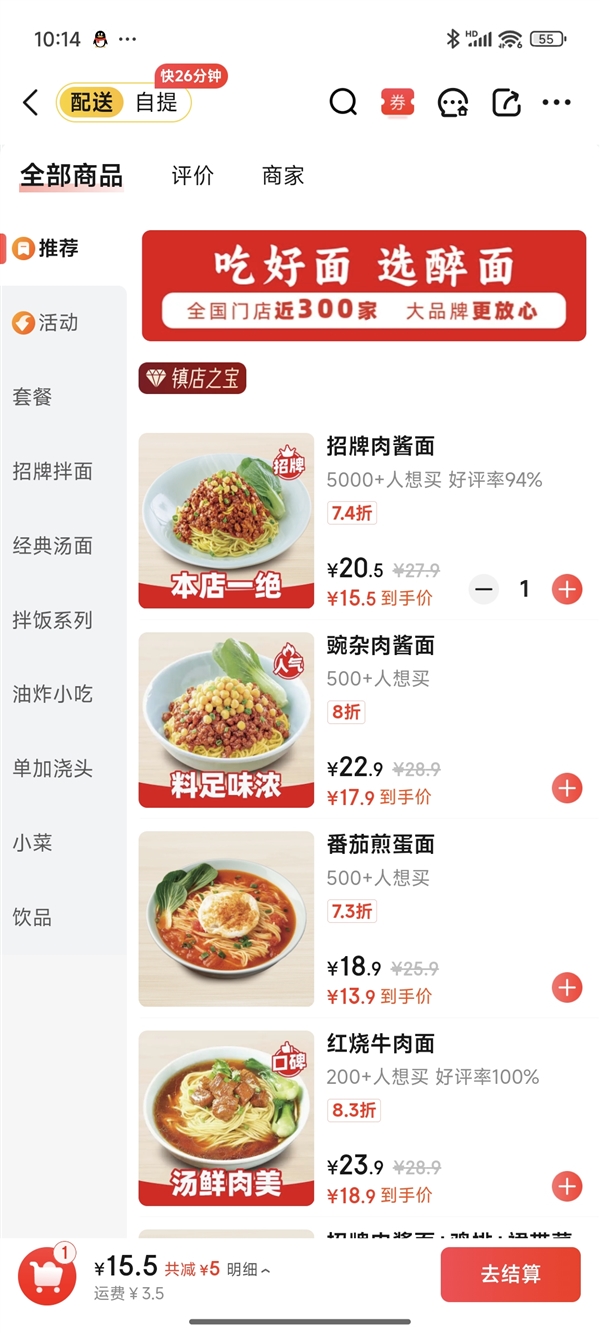Open the three-dot overflow menu
Screen dimensions: 600x1333
(x=556, y=102)
